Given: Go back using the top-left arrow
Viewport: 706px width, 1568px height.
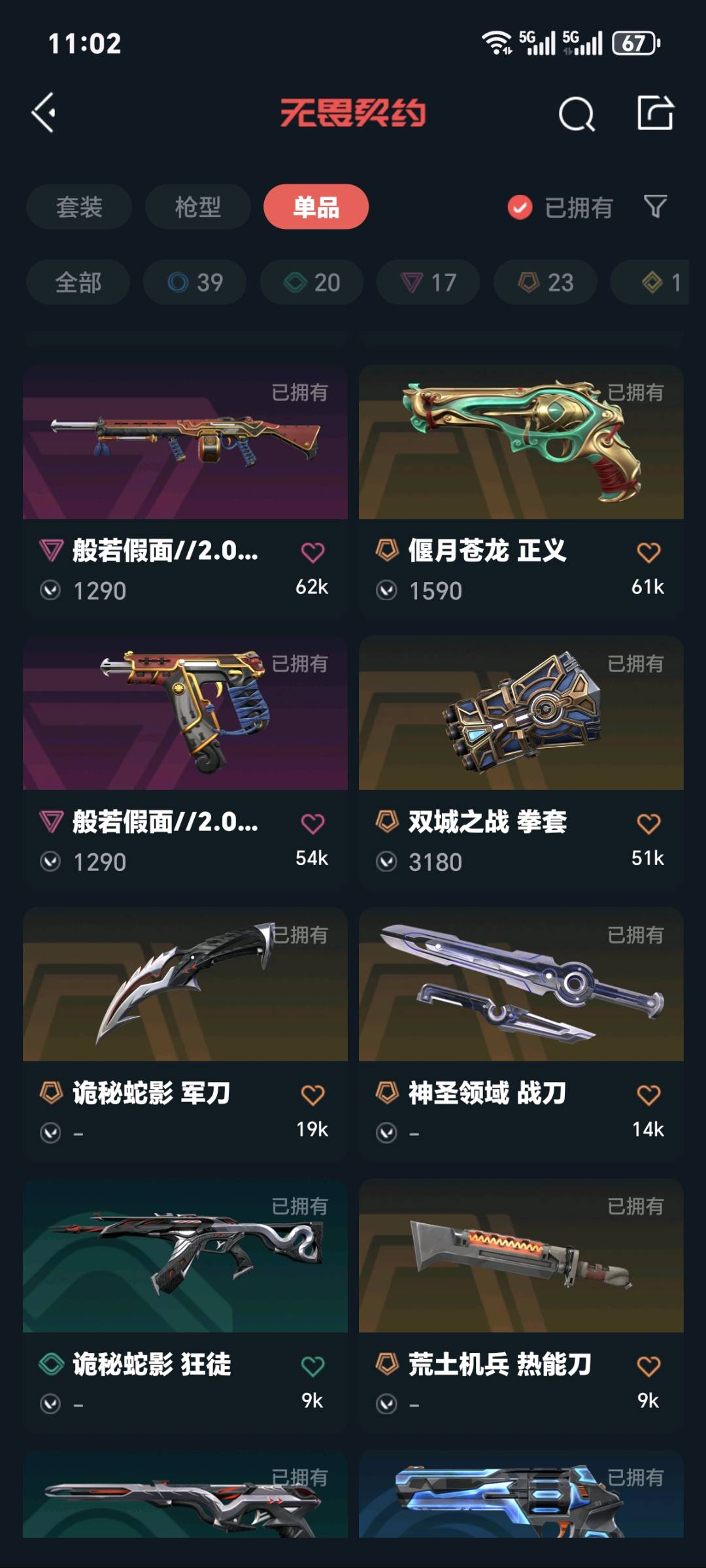Looking at the screenshot, I should [x=44, y=113].
